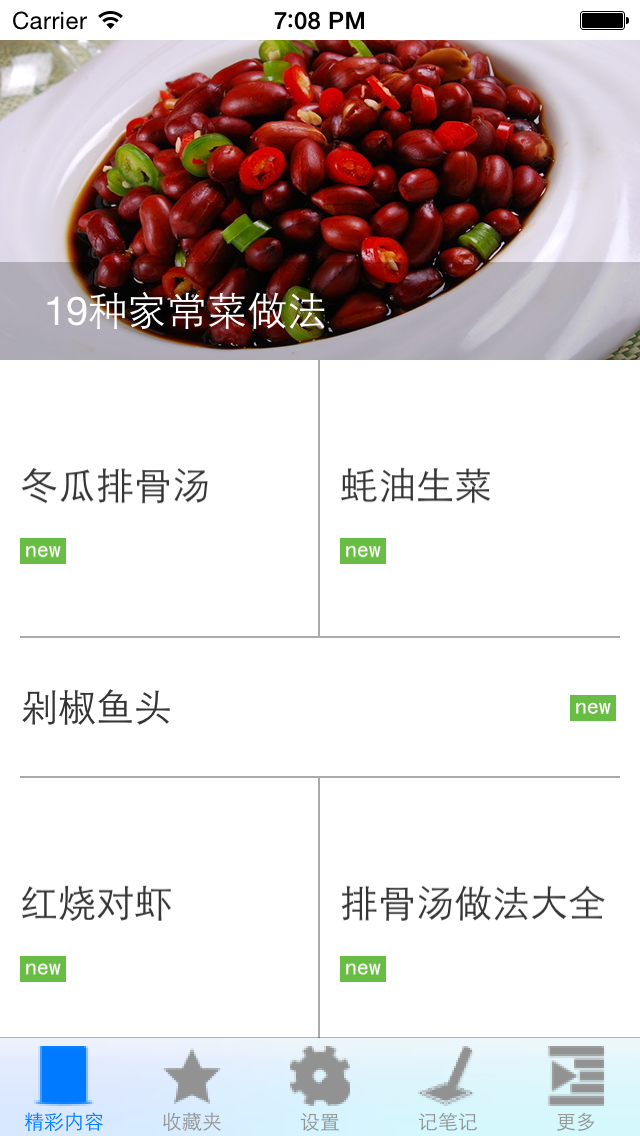Open the 更多 tab
Image resolution: width=640 pixels, height=1136 pixels.
[576, 1087]
